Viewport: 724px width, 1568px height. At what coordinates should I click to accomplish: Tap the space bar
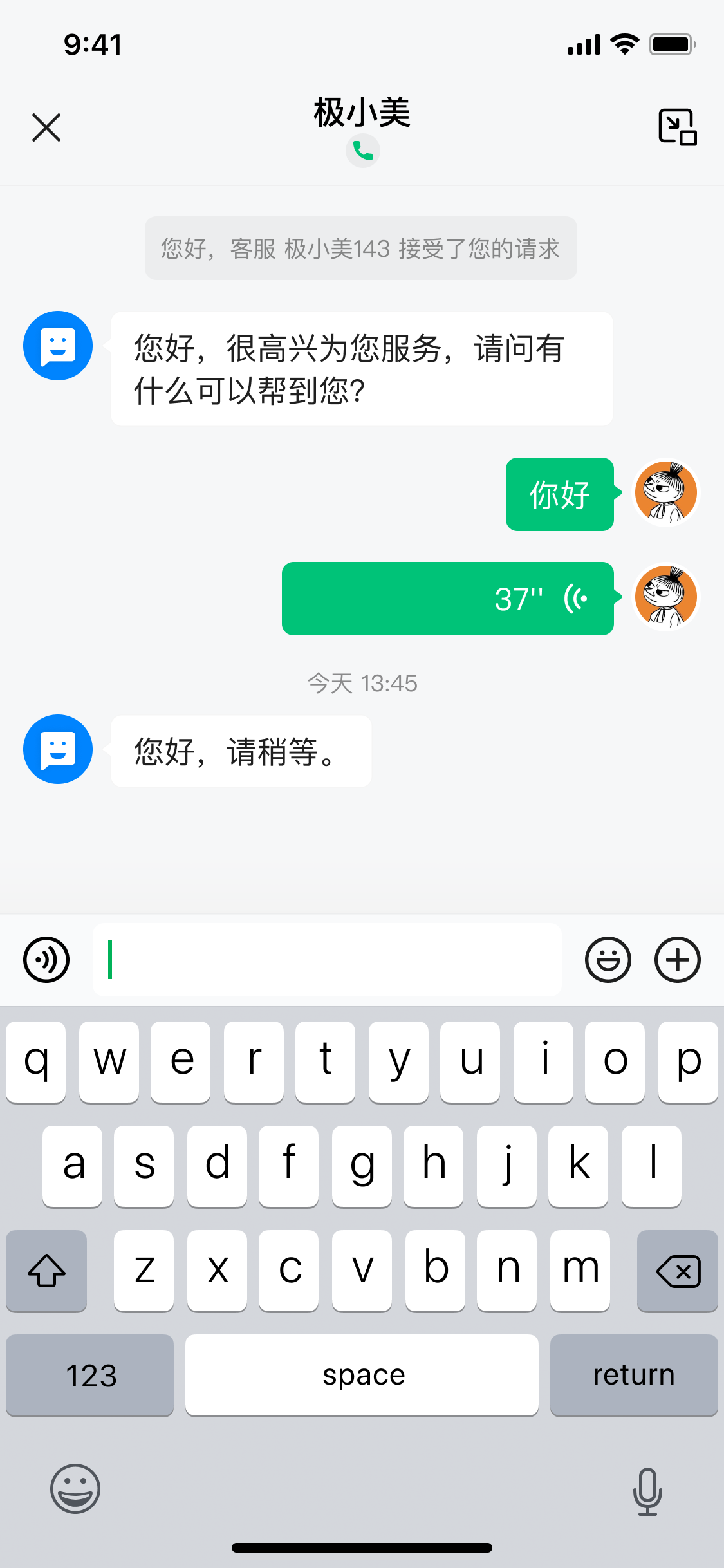pos(362,1376)
